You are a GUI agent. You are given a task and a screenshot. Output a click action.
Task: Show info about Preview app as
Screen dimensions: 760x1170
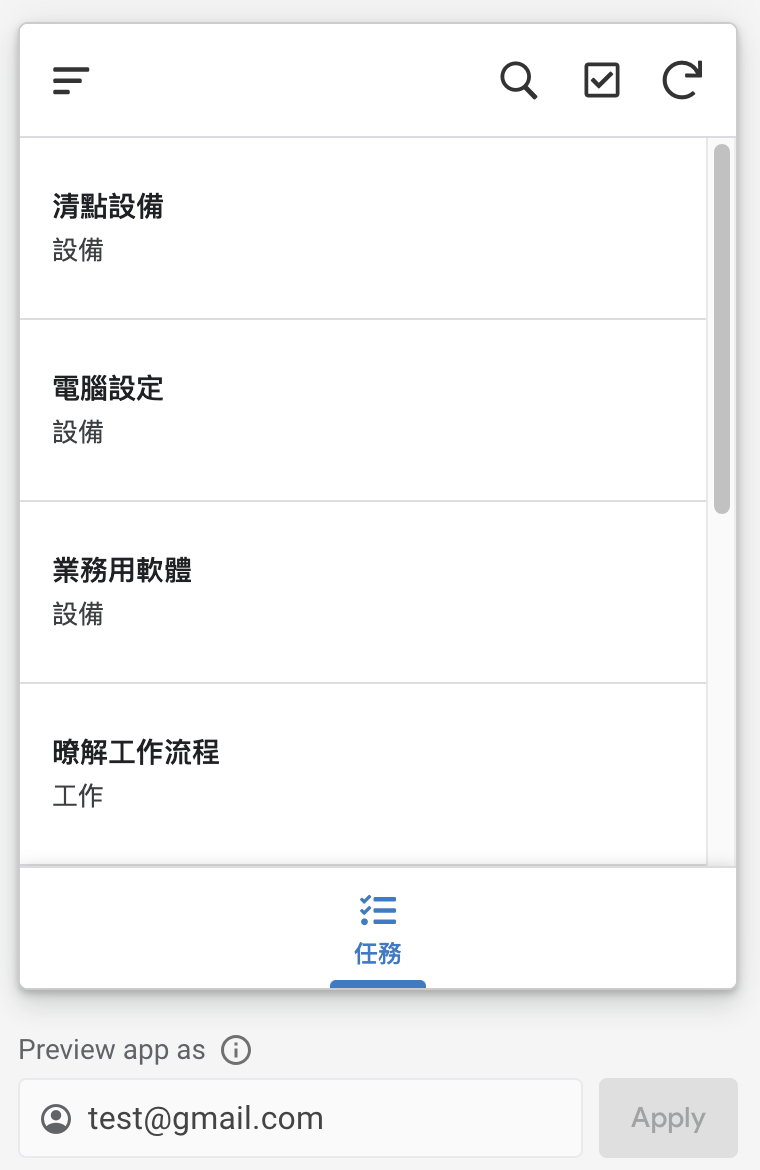[x=236, y=1050]
